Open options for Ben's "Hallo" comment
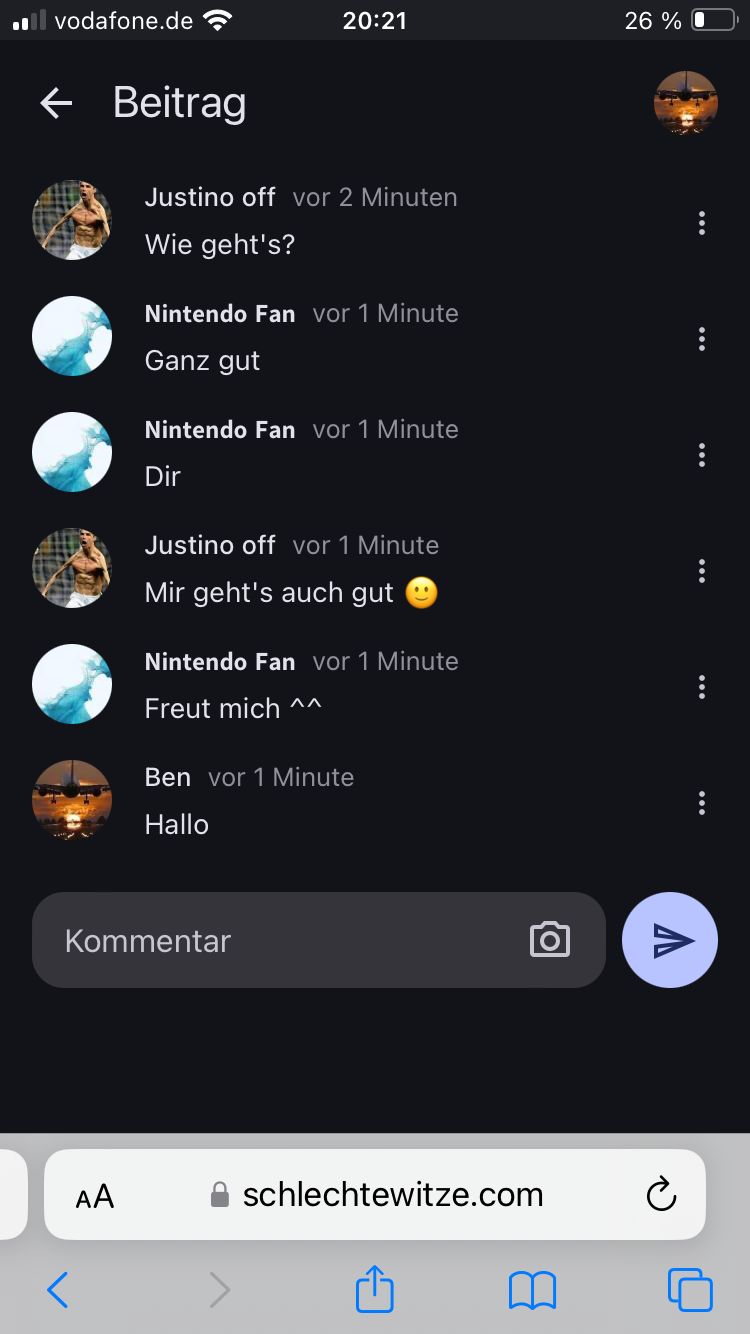 pyautogui.click(x=702, y=803)
